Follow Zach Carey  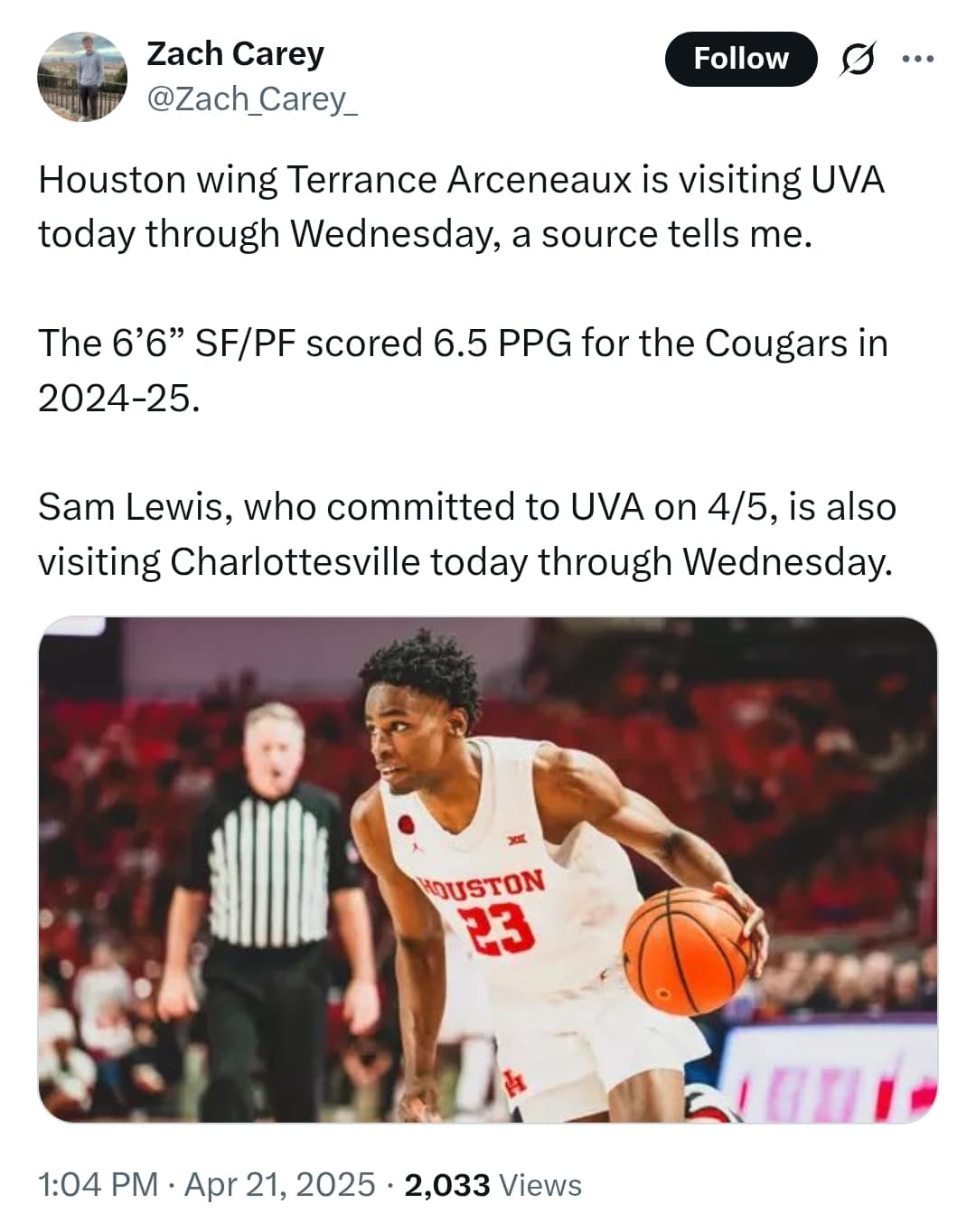[740, 59]
